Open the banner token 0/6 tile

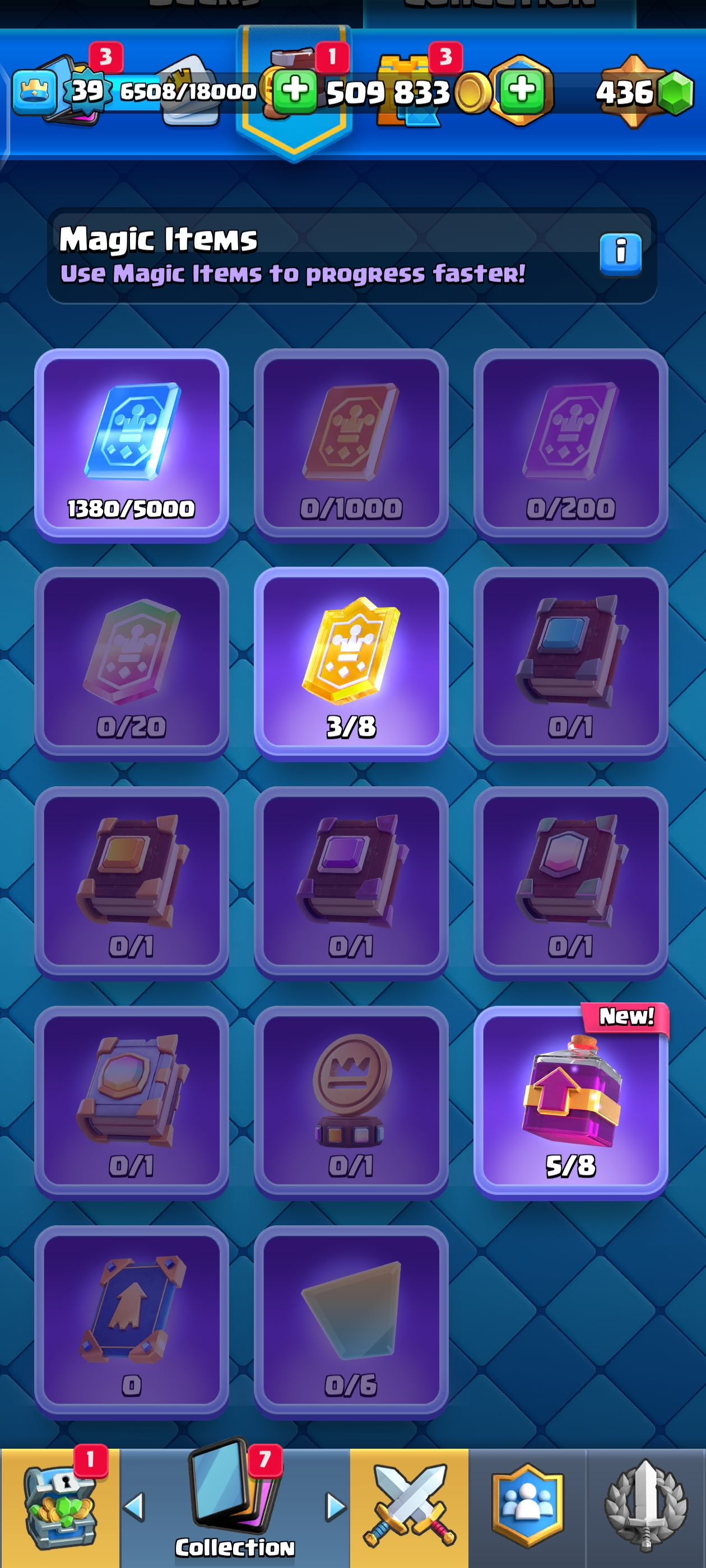[351, 1322]
